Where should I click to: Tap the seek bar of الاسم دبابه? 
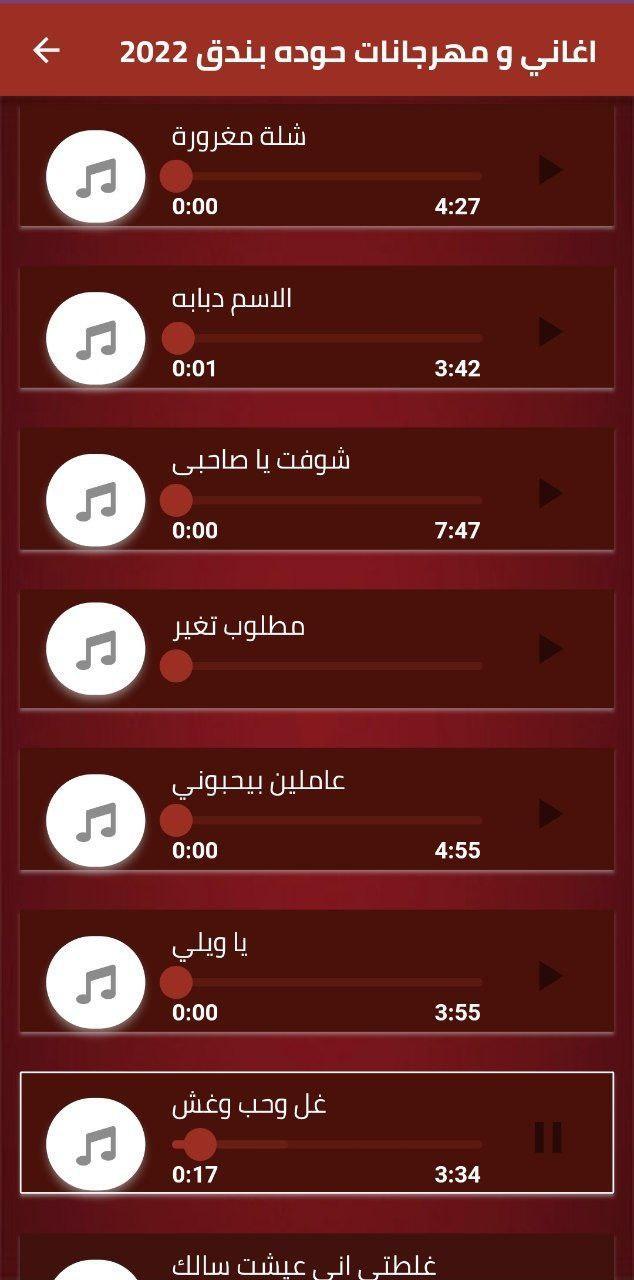(330, 338)
